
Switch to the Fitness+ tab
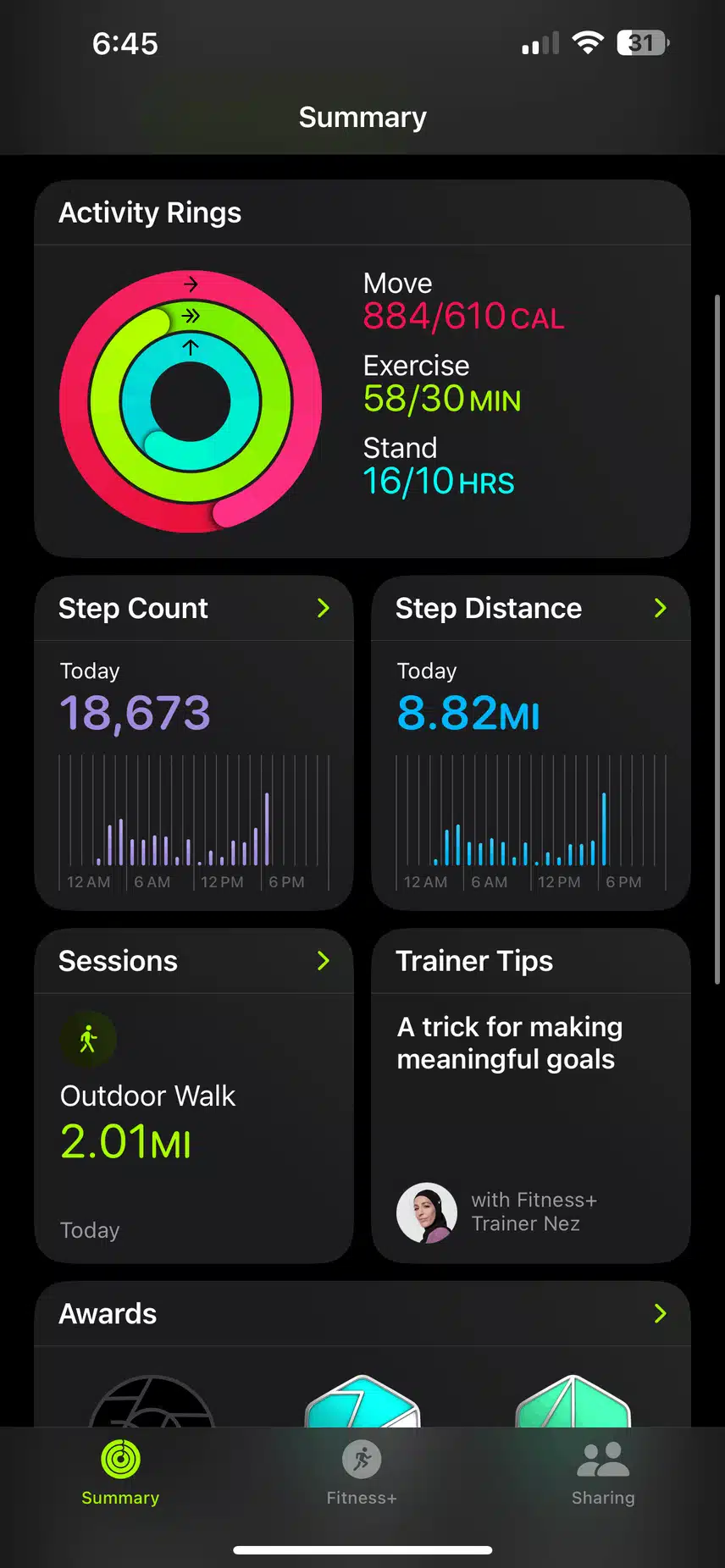tap(362, 1473)
